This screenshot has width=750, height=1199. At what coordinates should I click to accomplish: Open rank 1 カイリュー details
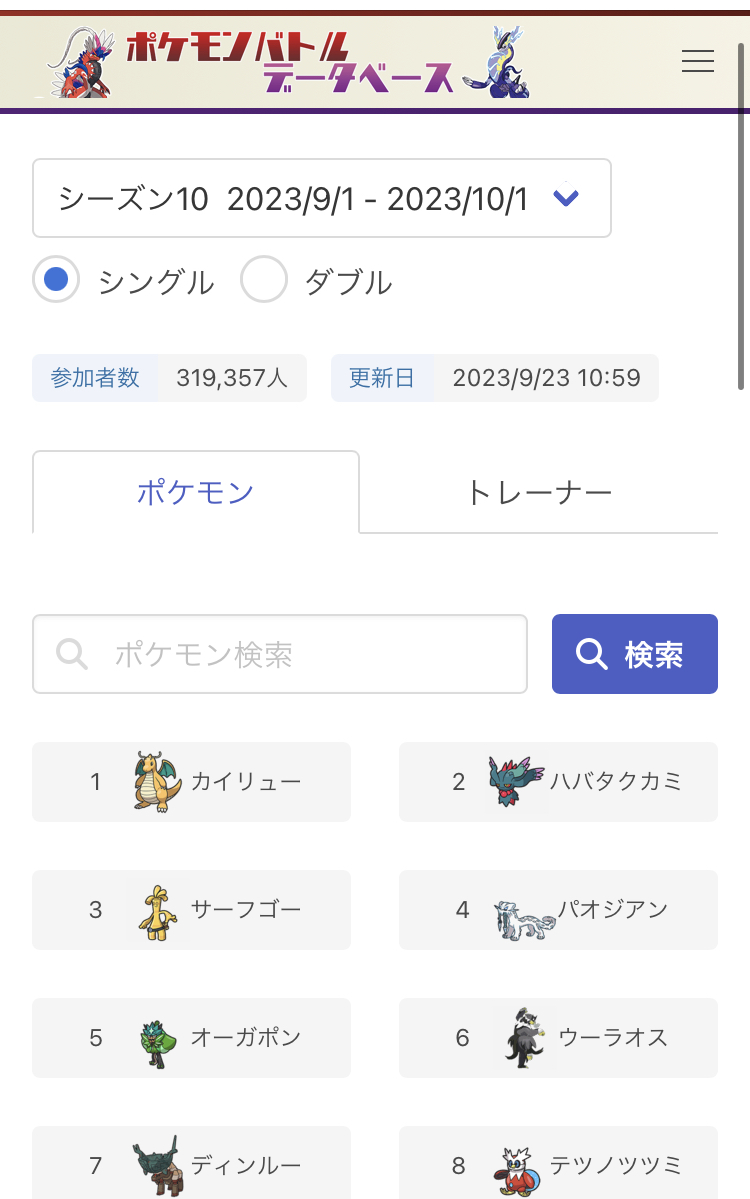pyautogui.click(x=191, y=782)
